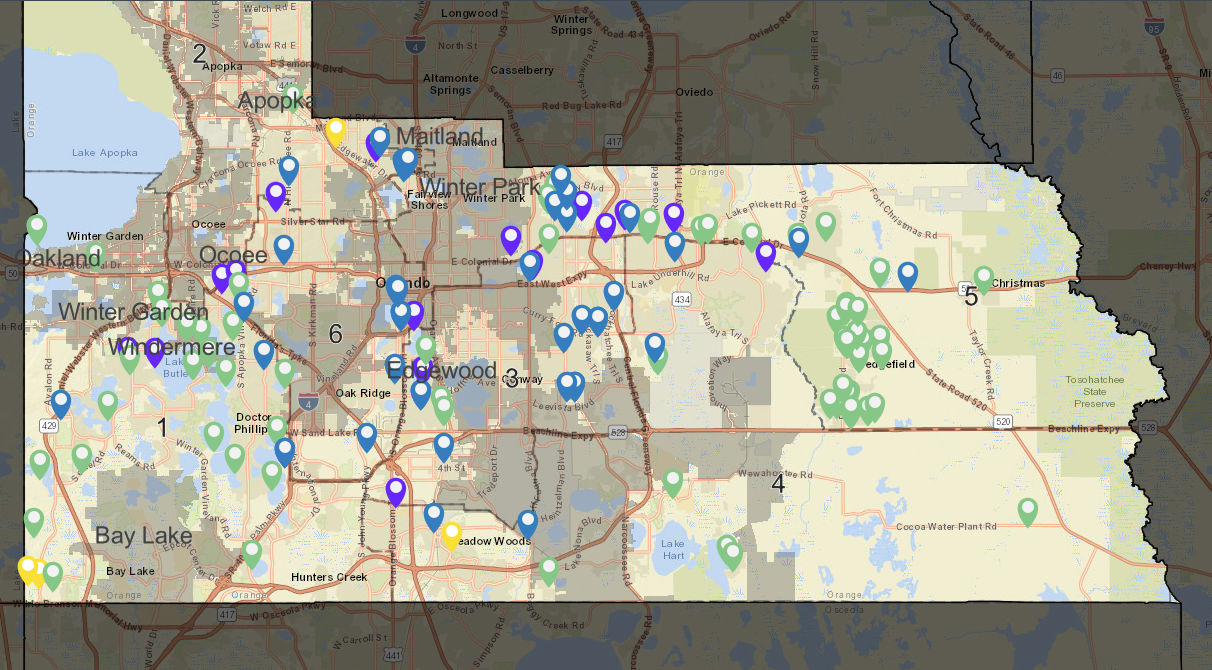Open the green pin next to Christmas
The image size is (1212, 670).
983,278
